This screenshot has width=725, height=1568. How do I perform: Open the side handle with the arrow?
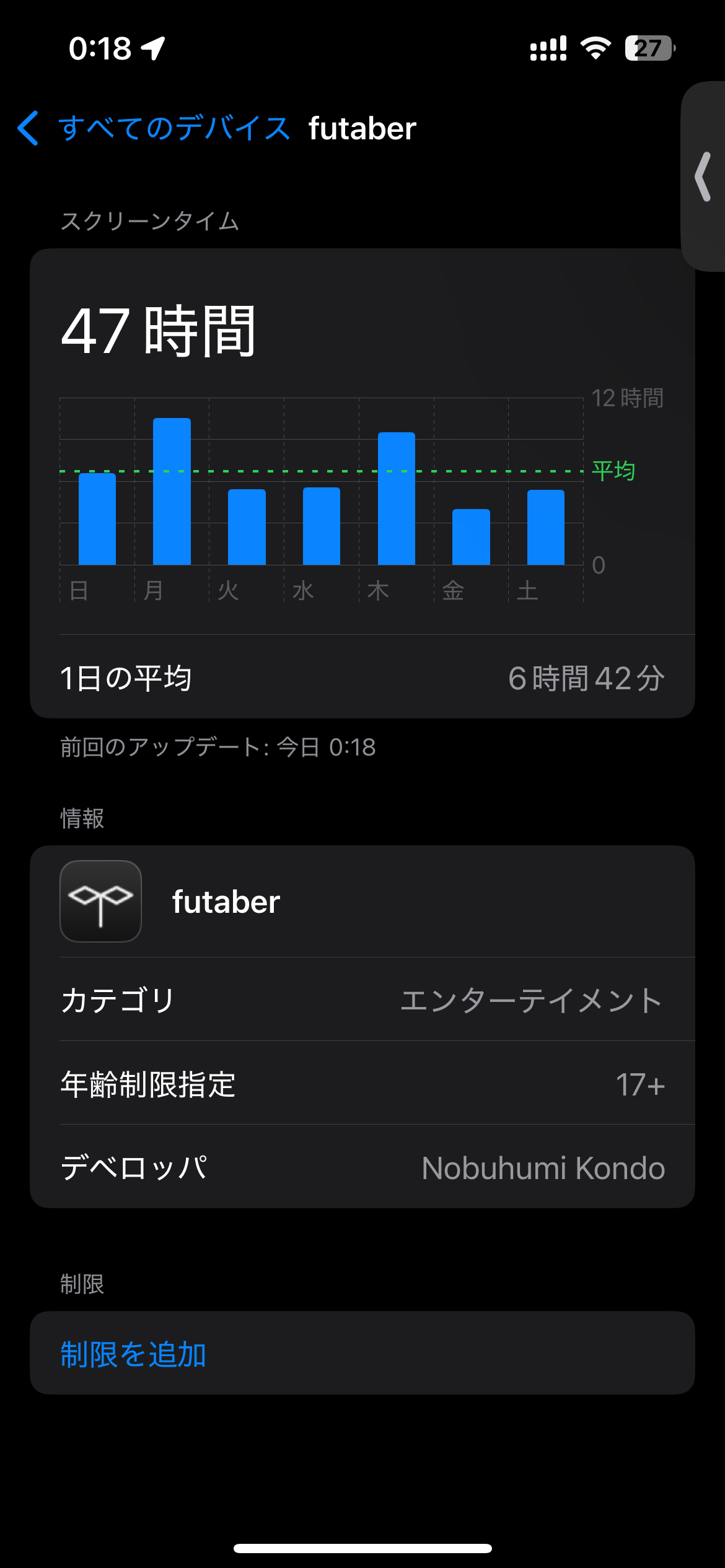coord(703,176)
